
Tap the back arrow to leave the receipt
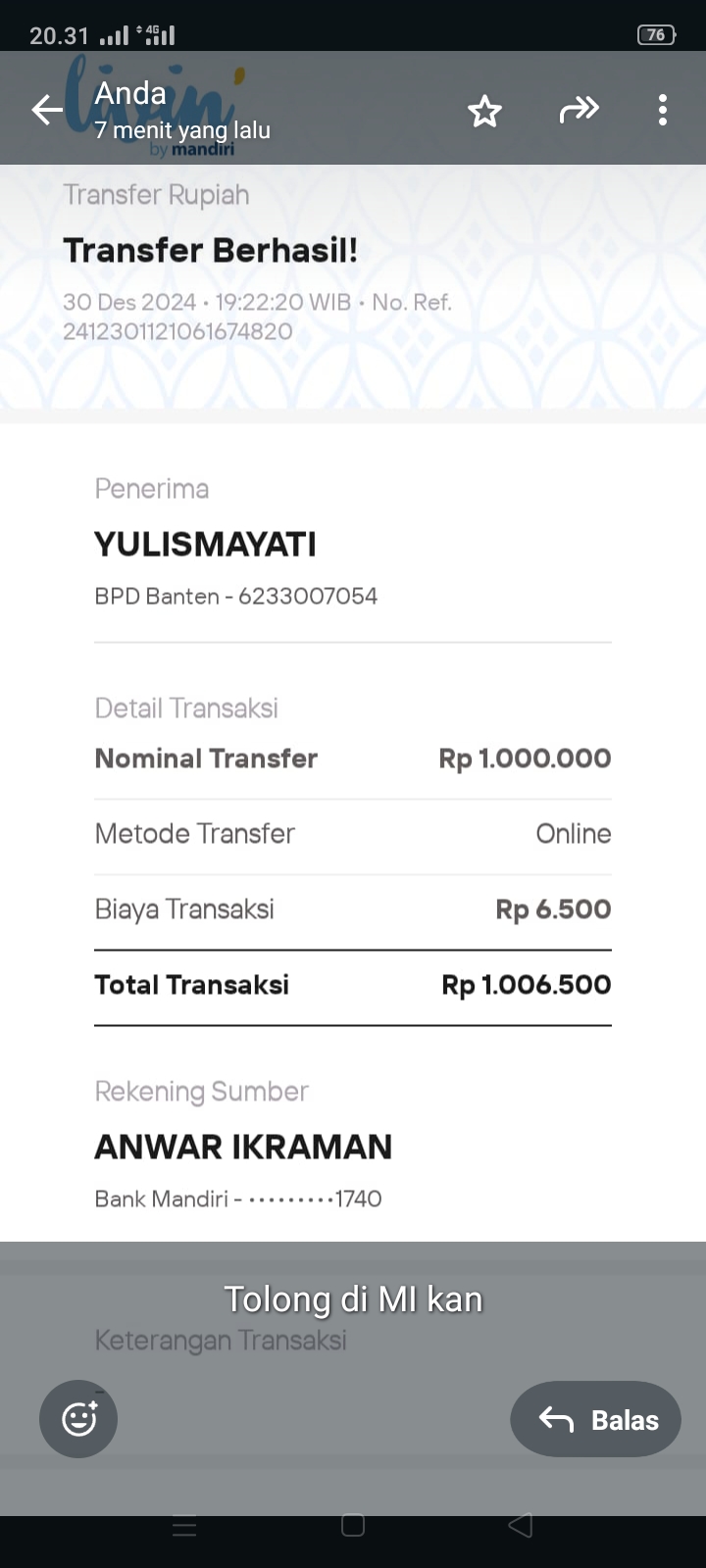click(47, 109)
